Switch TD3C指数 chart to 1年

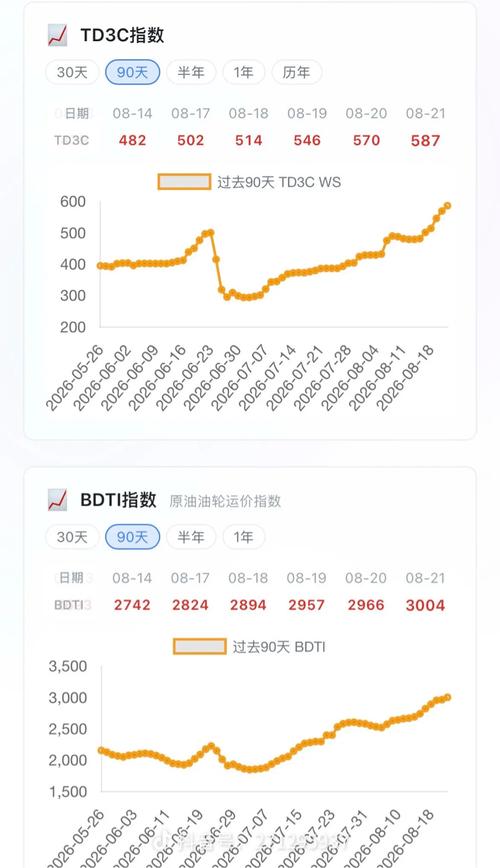(x=244, y=72)
